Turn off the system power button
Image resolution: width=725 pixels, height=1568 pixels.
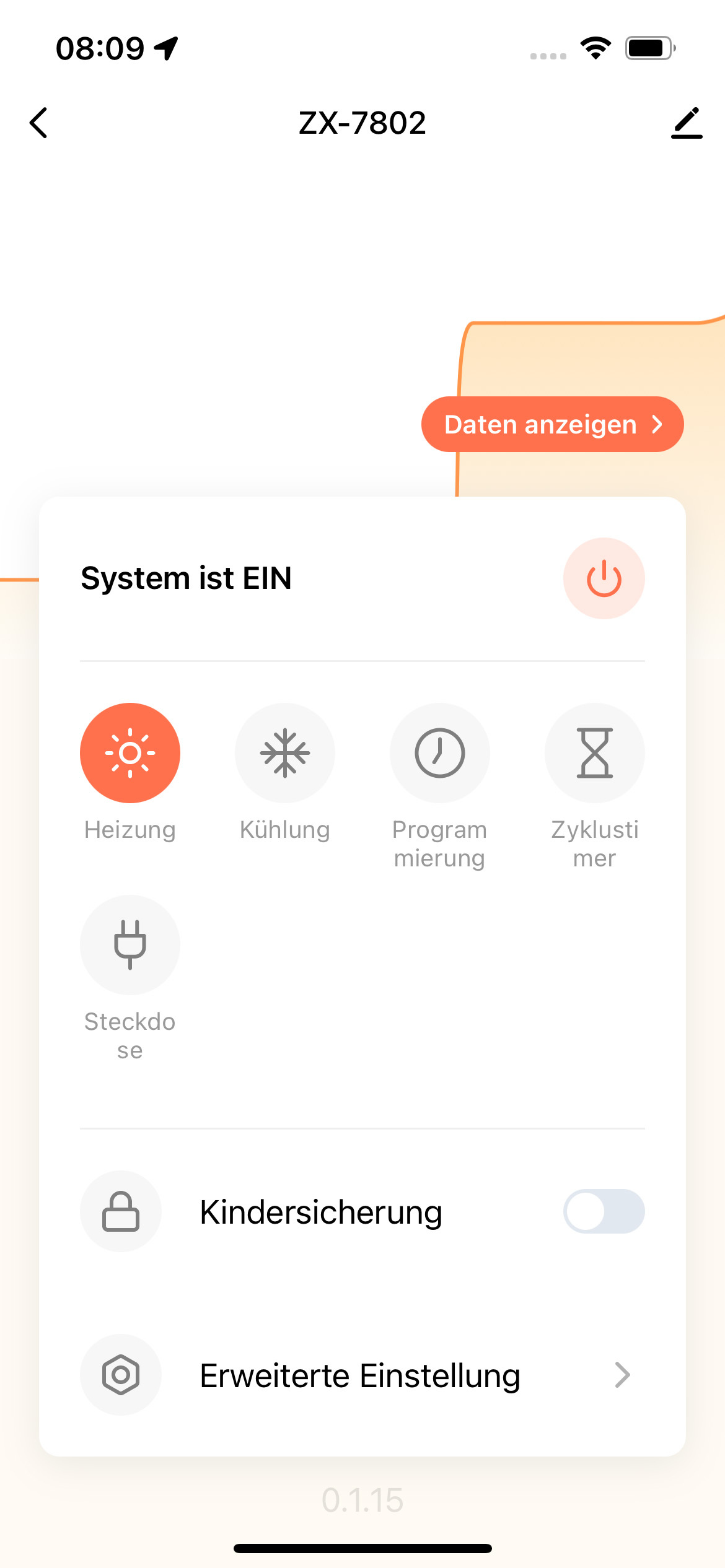pos(604,578)
